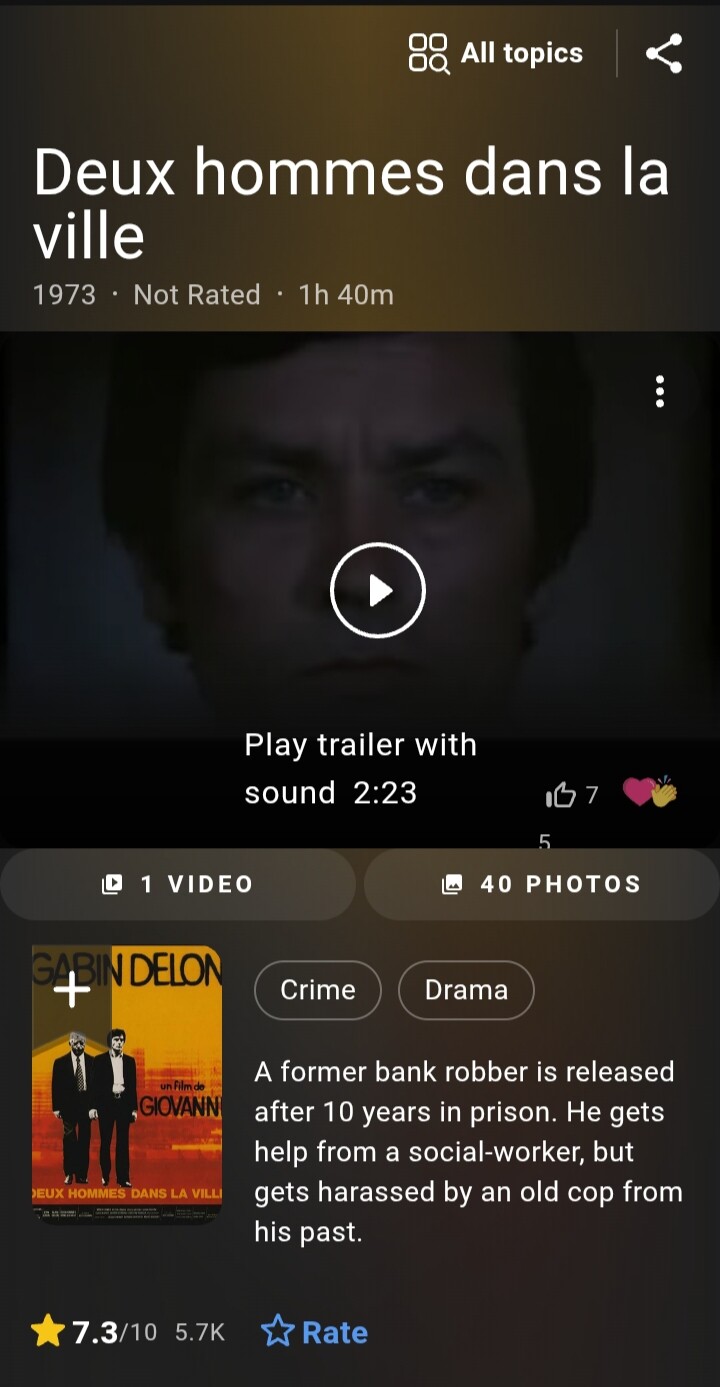Play the trailer
The height and width of the screenshot is (1387, 720).
[x=378, y=590]
